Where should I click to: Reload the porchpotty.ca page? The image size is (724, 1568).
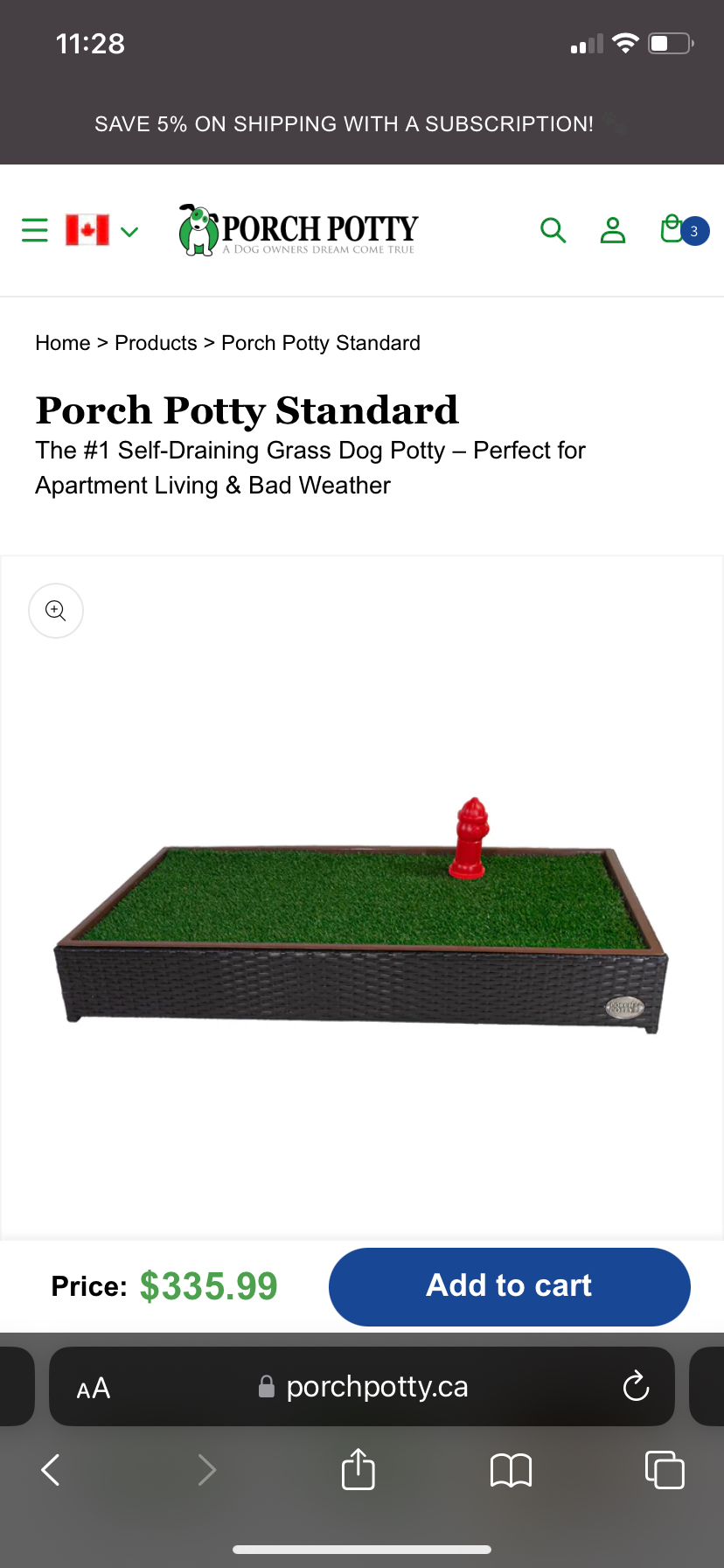tap(636, 1386)
